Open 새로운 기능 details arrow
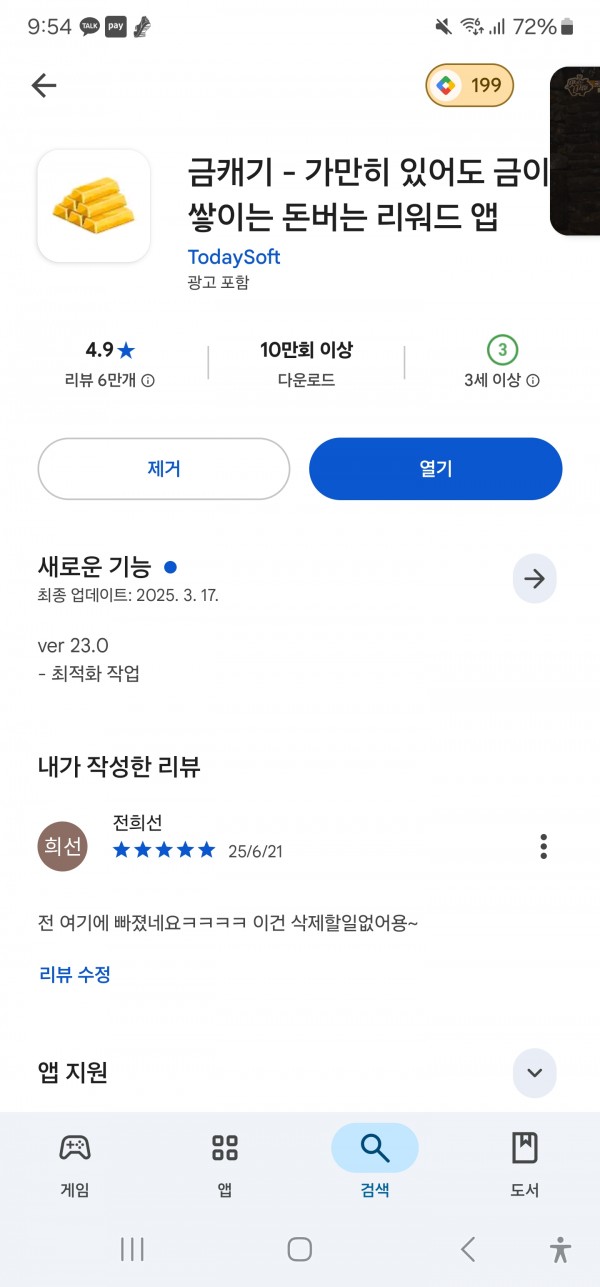This screenshot has width=600, height=1287. coord(534,578)
